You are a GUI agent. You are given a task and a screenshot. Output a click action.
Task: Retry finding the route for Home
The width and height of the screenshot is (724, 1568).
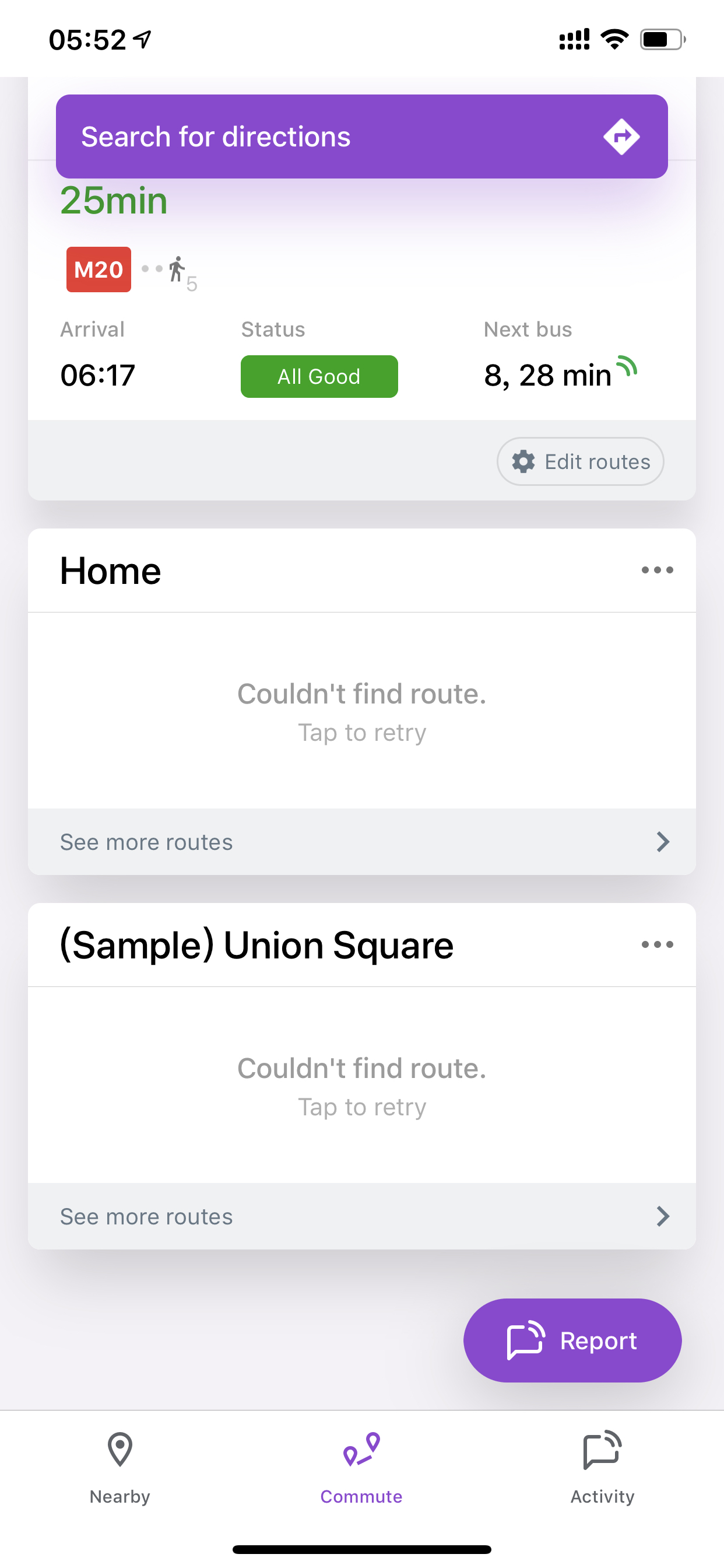click(361, 711)
